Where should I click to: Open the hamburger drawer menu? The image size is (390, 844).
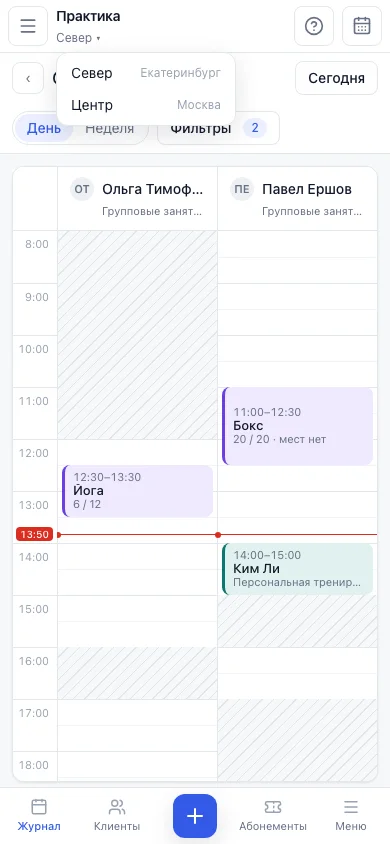28,26
